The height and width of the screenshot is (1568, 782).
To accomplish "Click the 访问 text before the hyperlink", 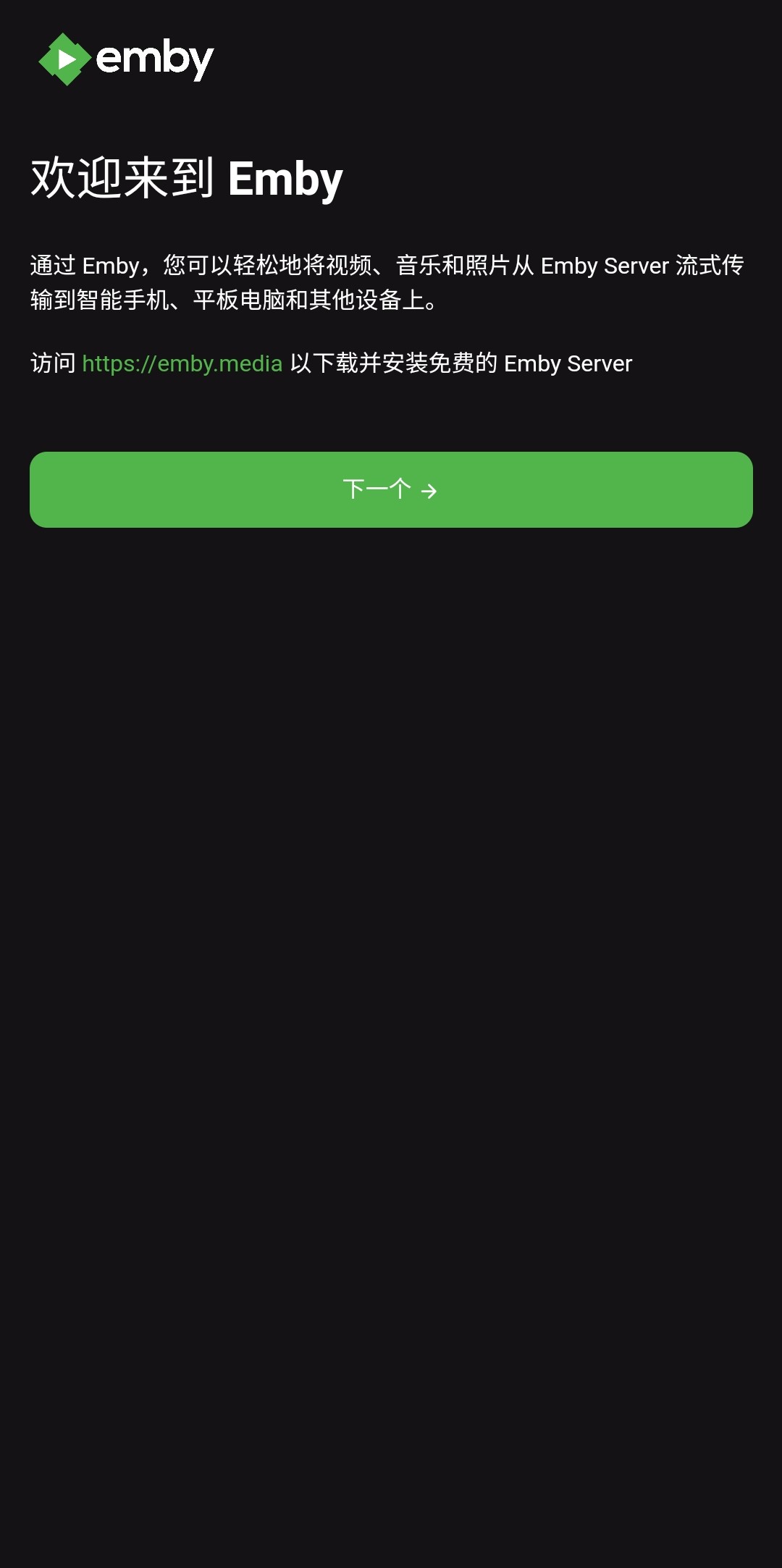I will (x=51, y=364).
